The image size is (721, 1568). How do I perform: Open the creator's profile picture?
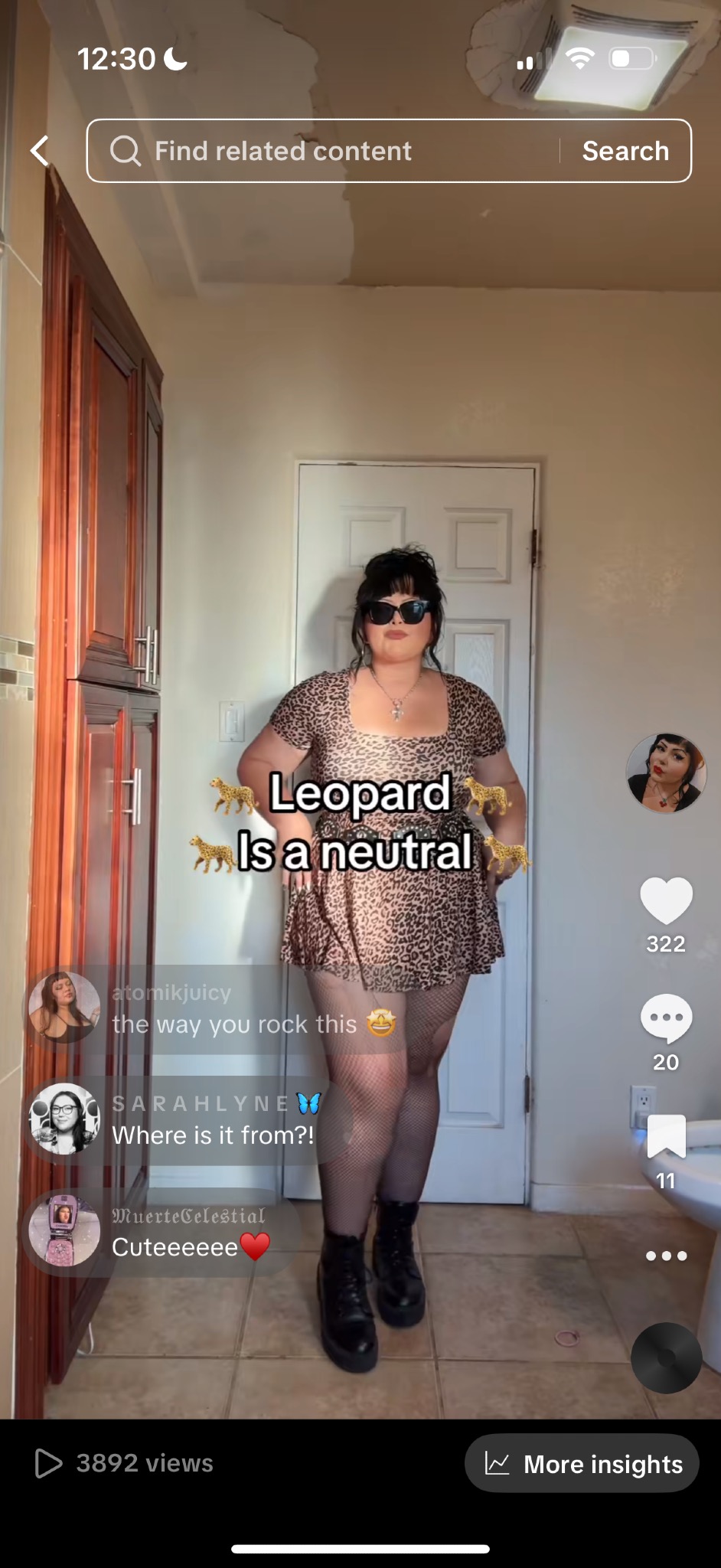[666, 773]
